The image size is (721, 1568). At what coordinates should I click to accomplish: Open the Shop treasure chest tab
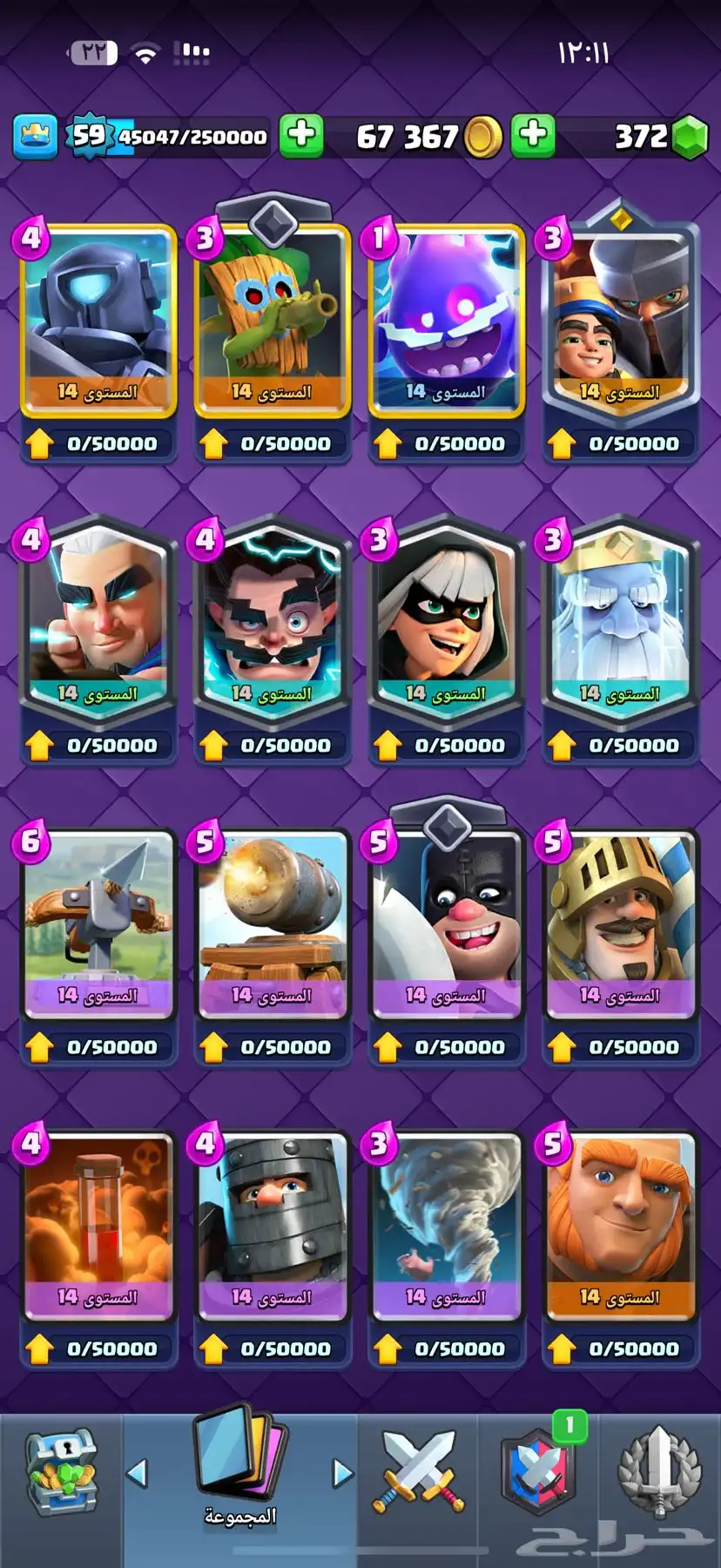[61, 1472]
